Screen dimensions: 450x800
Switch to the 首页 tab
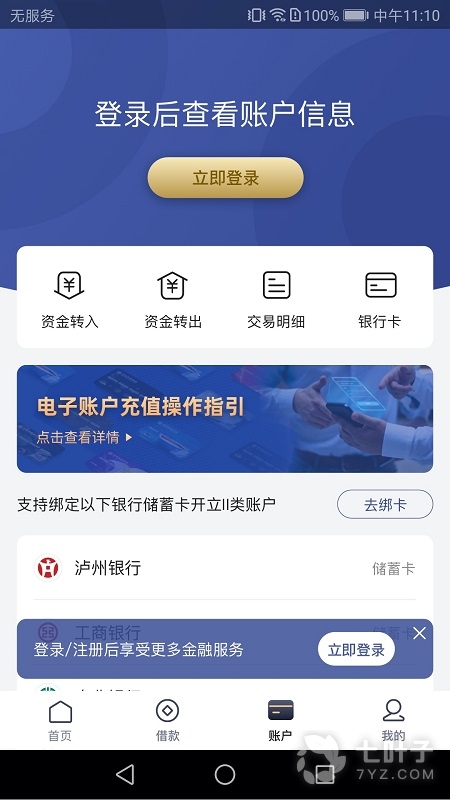coord(60,720)
